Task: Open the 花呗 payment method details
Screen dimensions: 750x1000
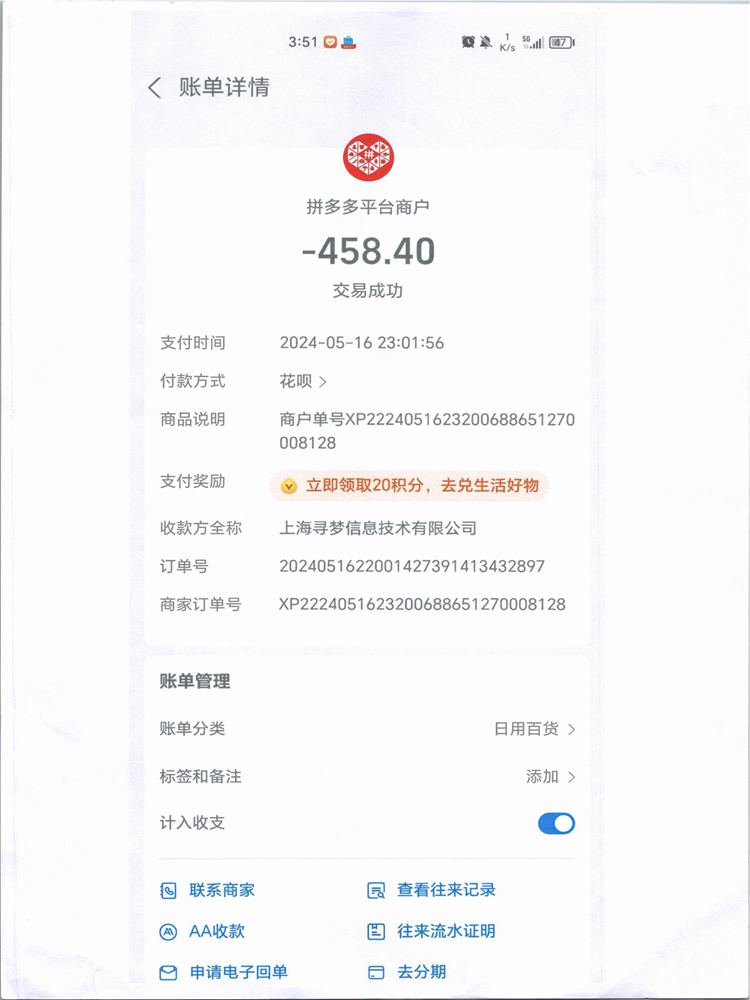Action: coord(303,381)
